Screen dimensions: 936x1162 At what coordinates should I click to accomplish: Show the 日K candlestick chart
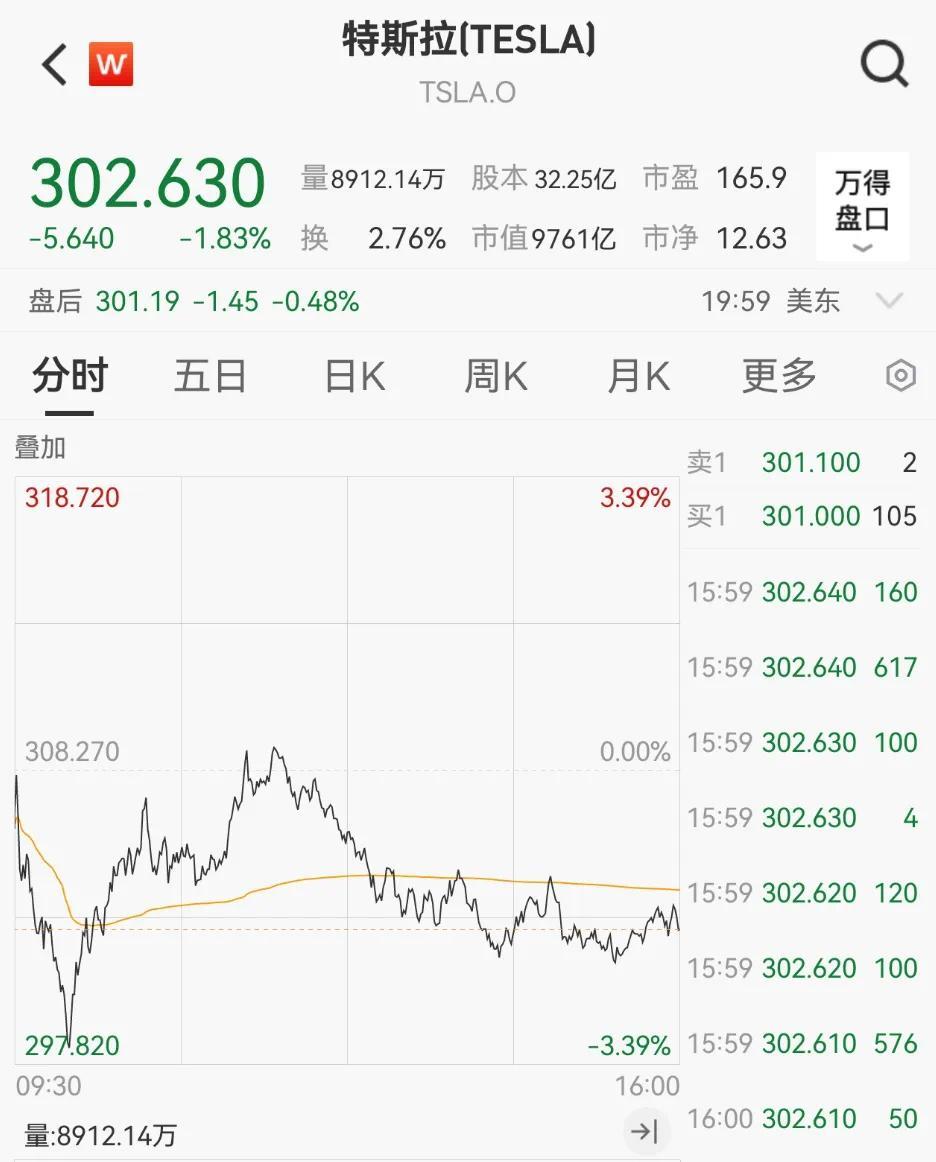[355, 377]
